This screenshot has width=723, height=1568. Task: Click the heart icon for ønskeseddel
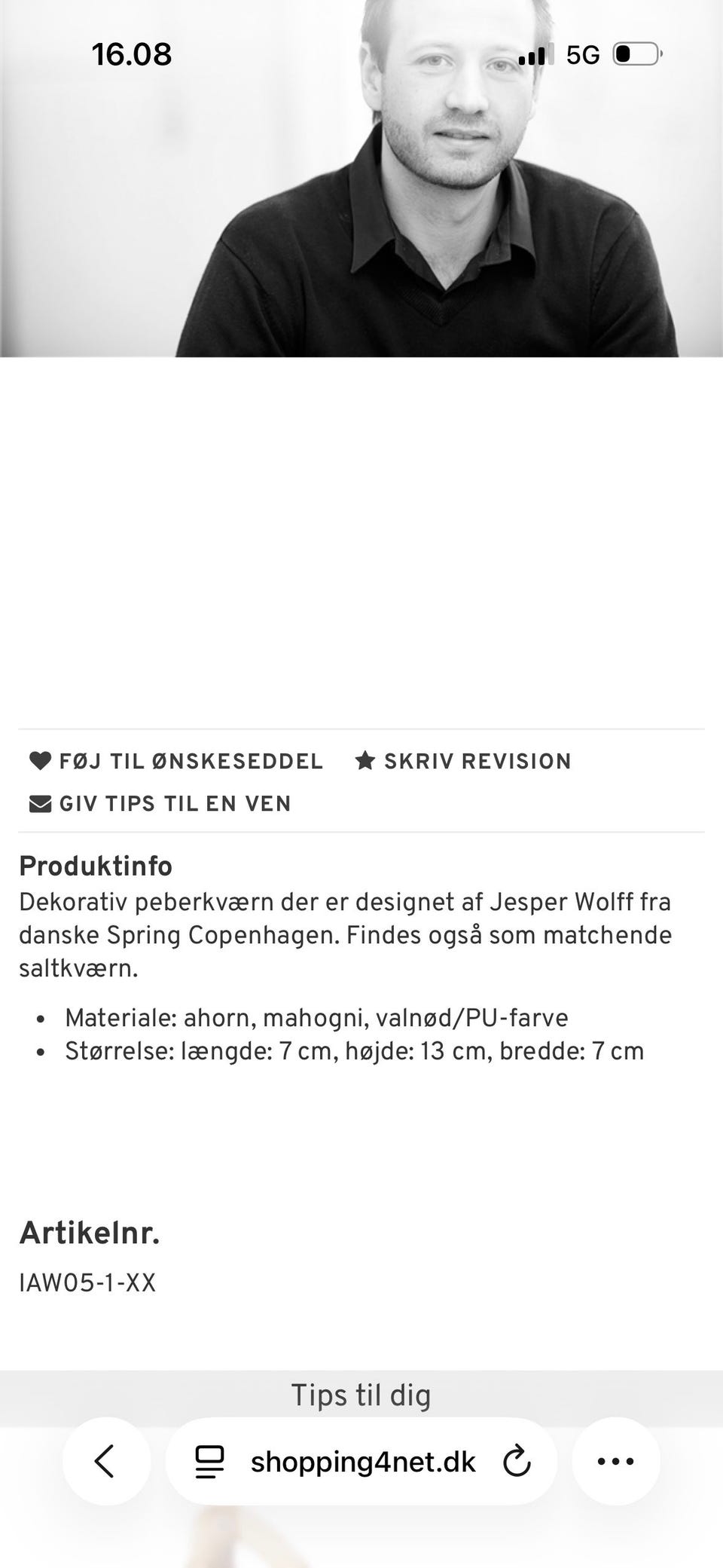(41, 761)
